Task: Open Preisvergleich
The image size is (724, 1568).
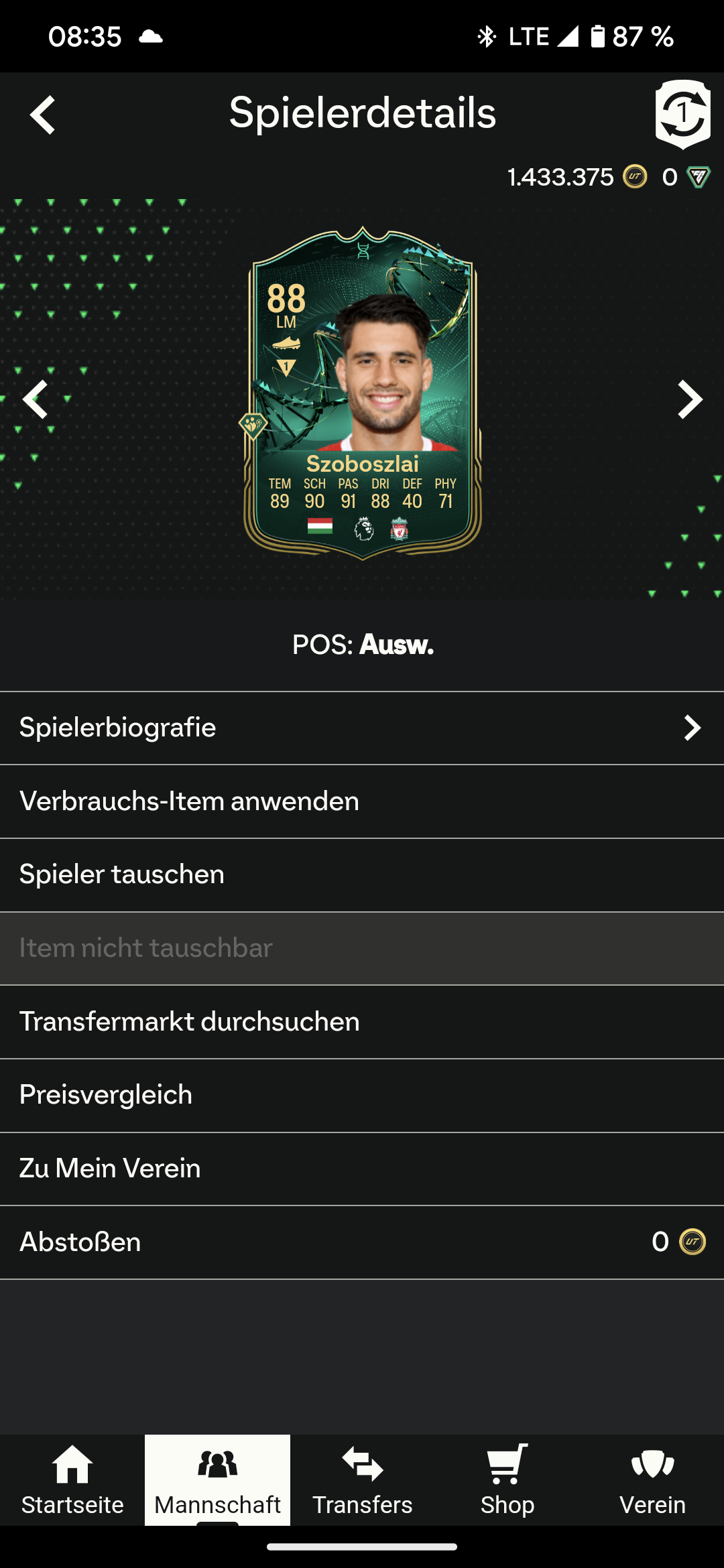Action: [x=362, y=1095]
